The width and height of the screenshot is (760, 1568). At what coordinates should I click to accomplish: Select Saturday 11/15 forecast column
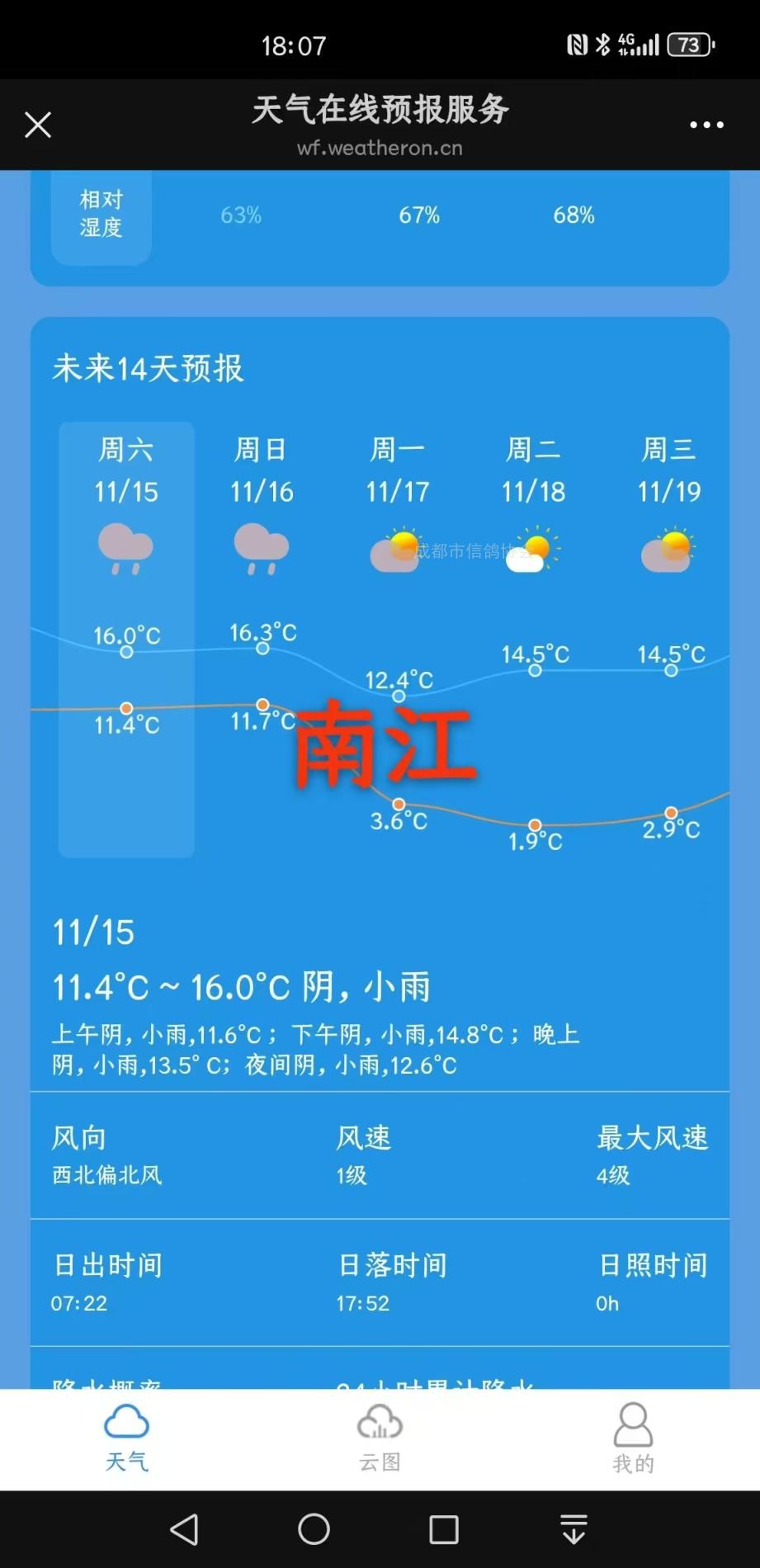(126, 495)
